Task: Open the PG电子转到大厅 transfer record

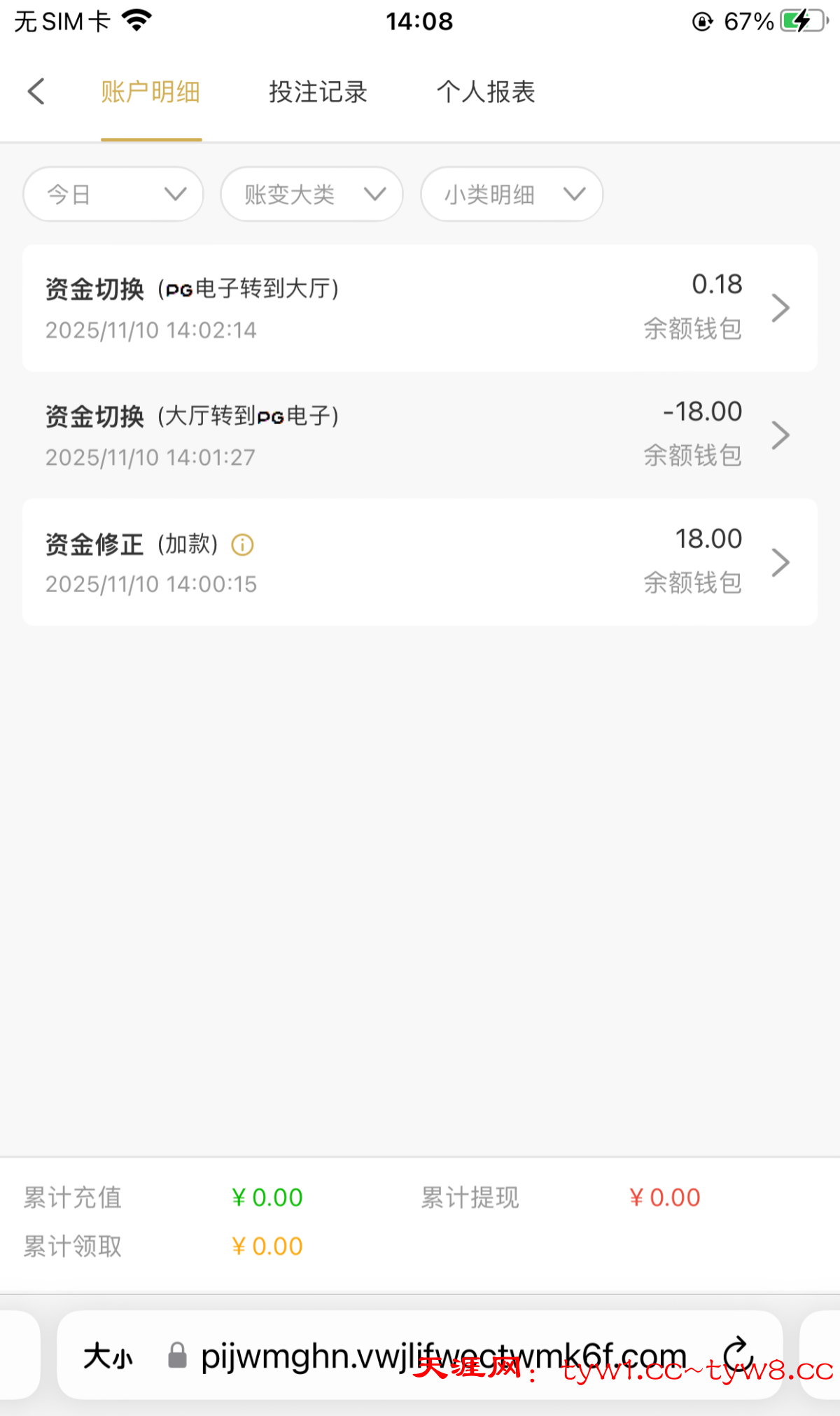Action: [419, 308]
